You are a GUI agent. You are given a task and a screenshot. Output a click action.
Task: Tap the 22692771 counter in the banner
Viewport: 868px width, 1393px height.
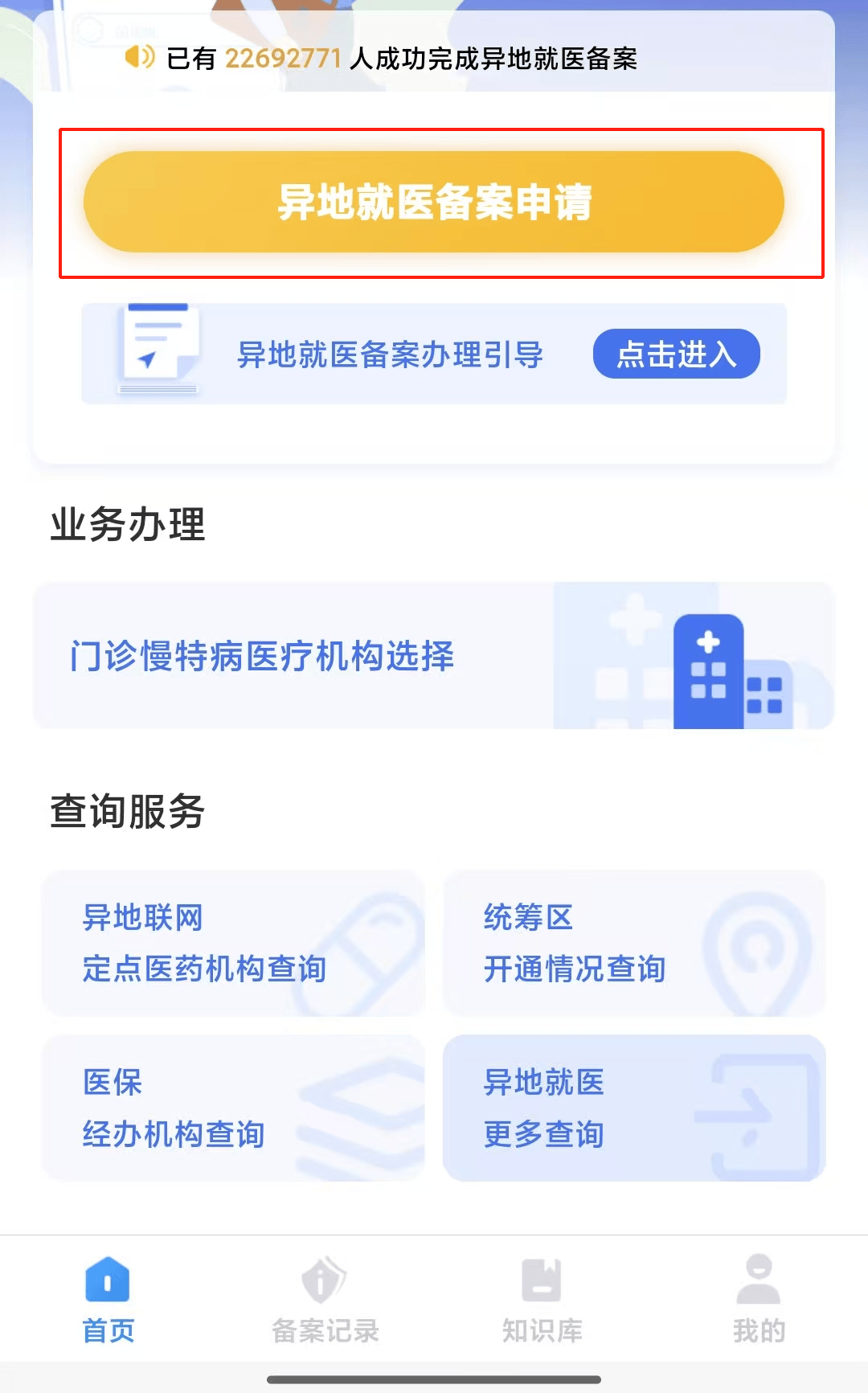click(x=283, y=57)
